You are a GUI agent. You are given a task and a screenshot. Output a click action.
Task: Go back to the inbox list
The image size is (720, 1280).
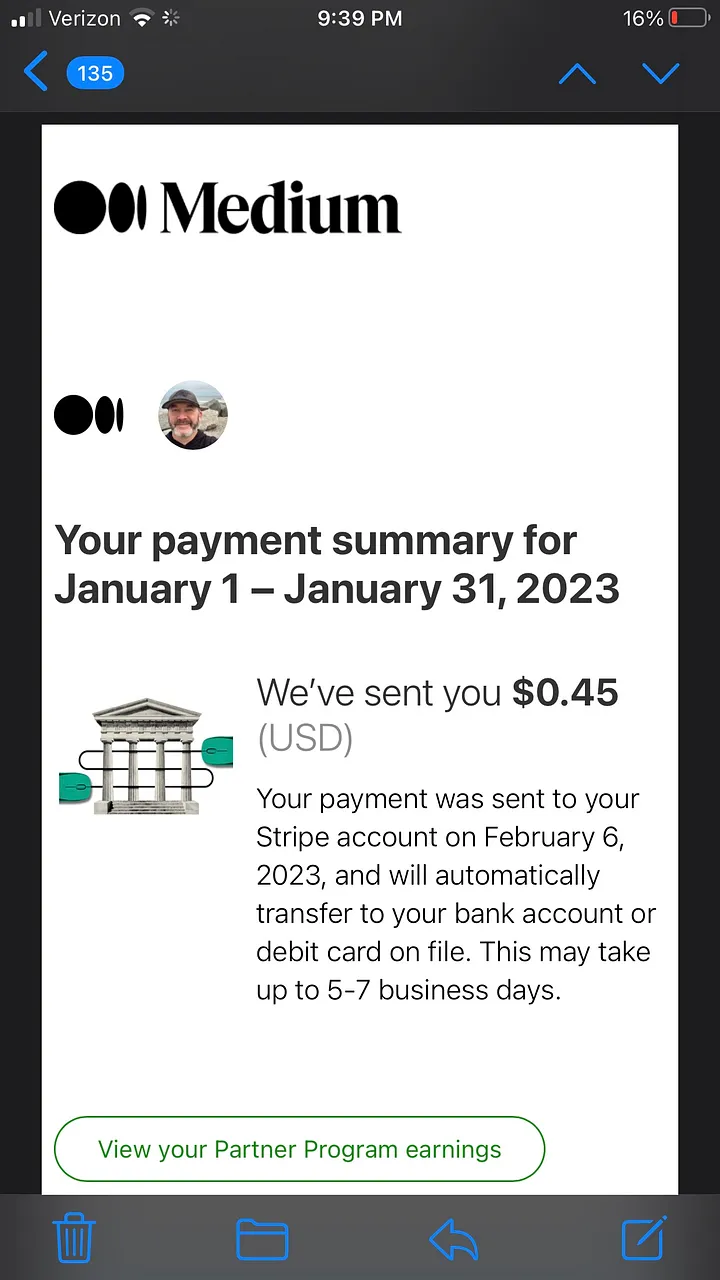(x=37, y=73)
